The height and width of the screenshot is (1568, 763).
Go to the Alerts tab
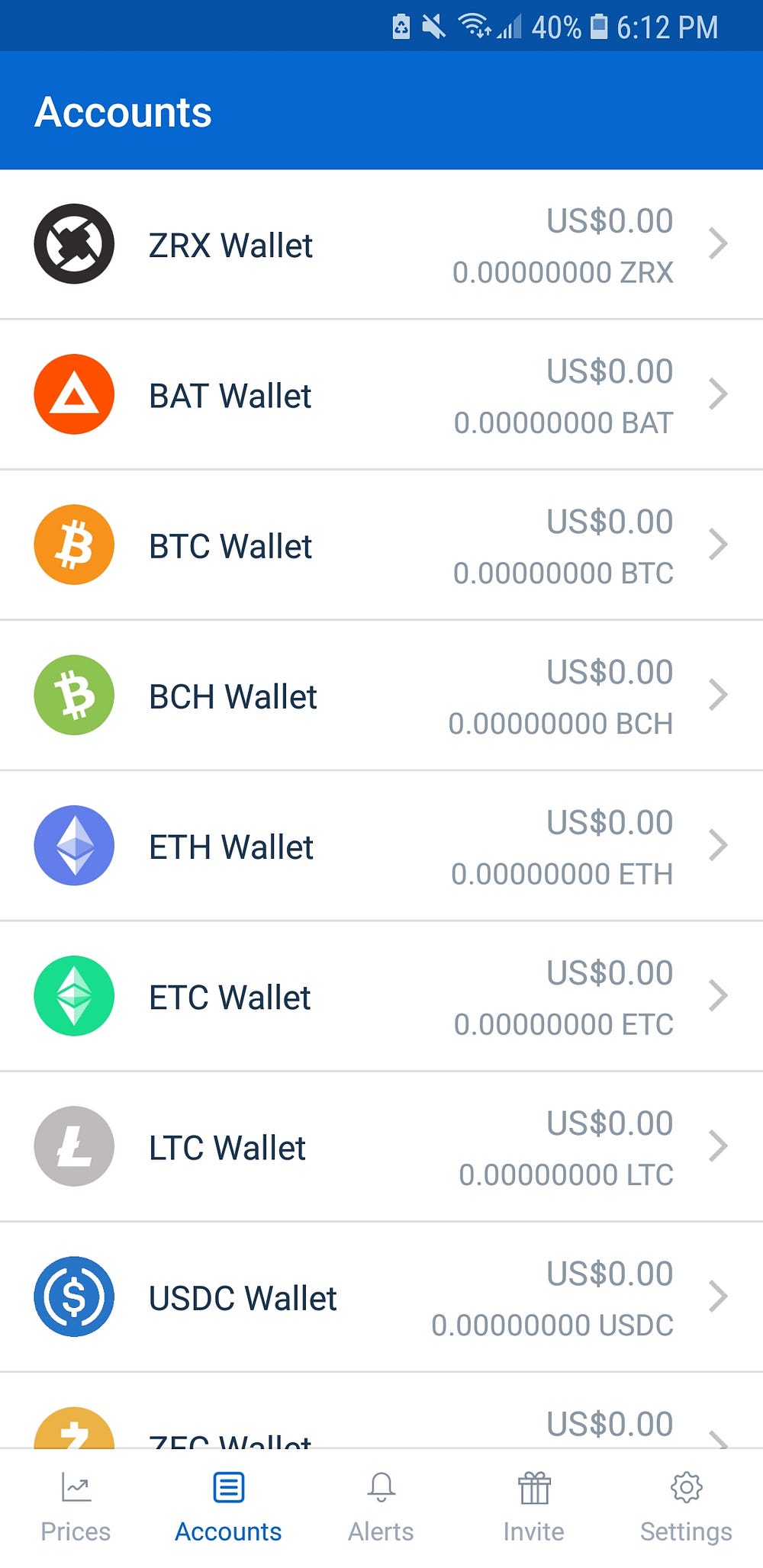coord(381,1508)
